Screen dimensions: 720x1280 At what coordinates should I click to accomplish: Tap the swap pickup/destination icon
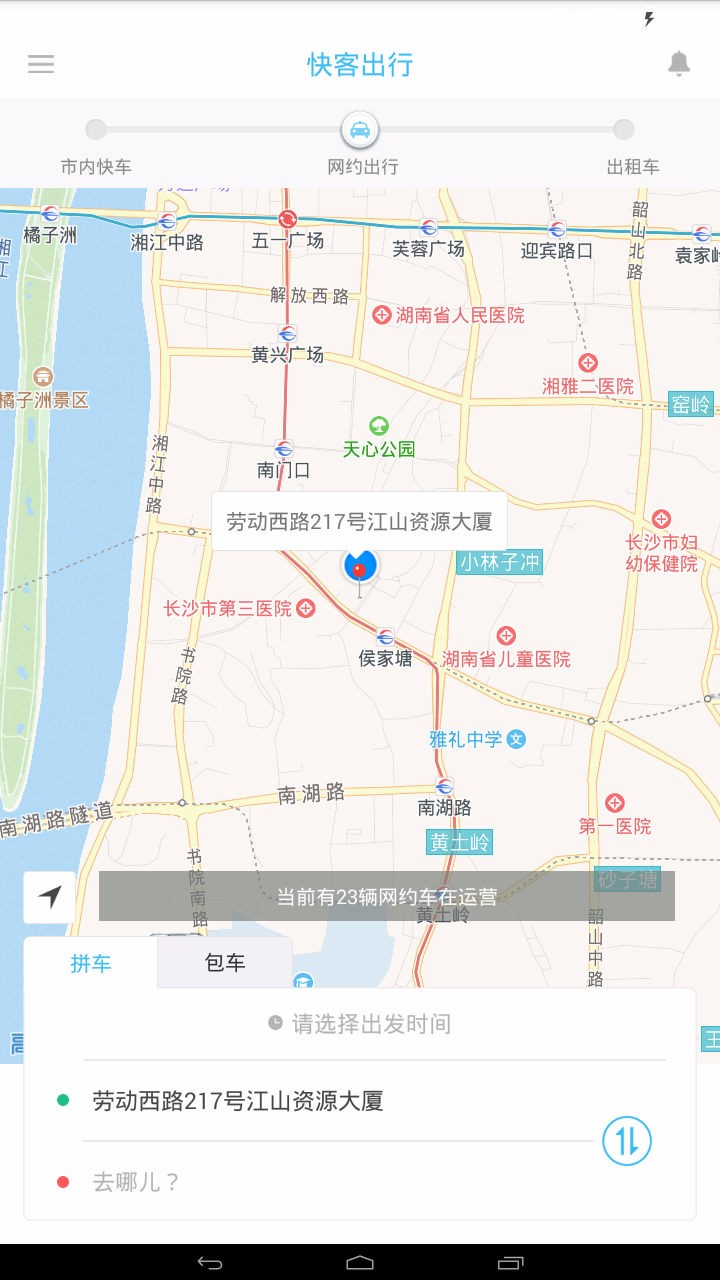(x=625, y=1141)
